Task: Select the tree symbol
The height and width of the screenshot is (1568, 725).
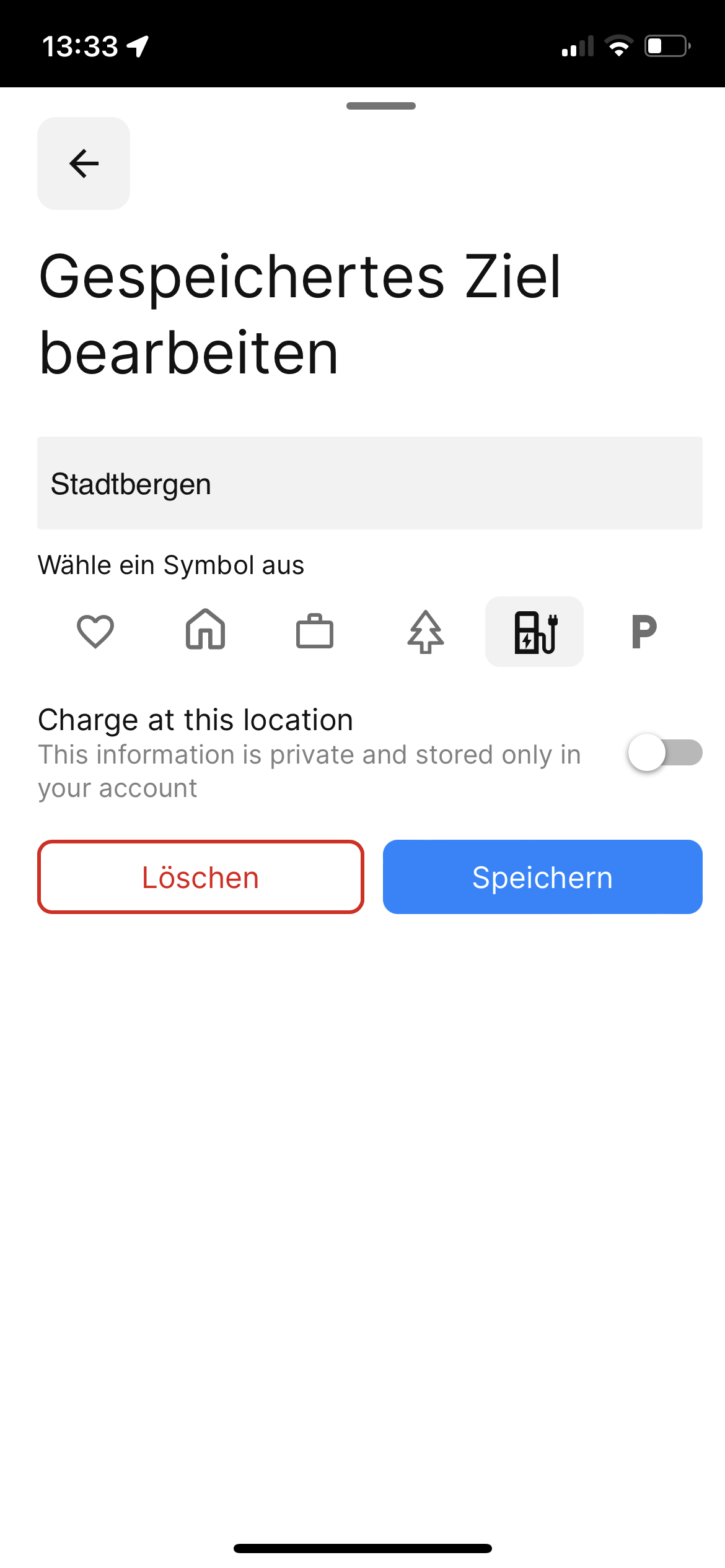Action: 425,632
